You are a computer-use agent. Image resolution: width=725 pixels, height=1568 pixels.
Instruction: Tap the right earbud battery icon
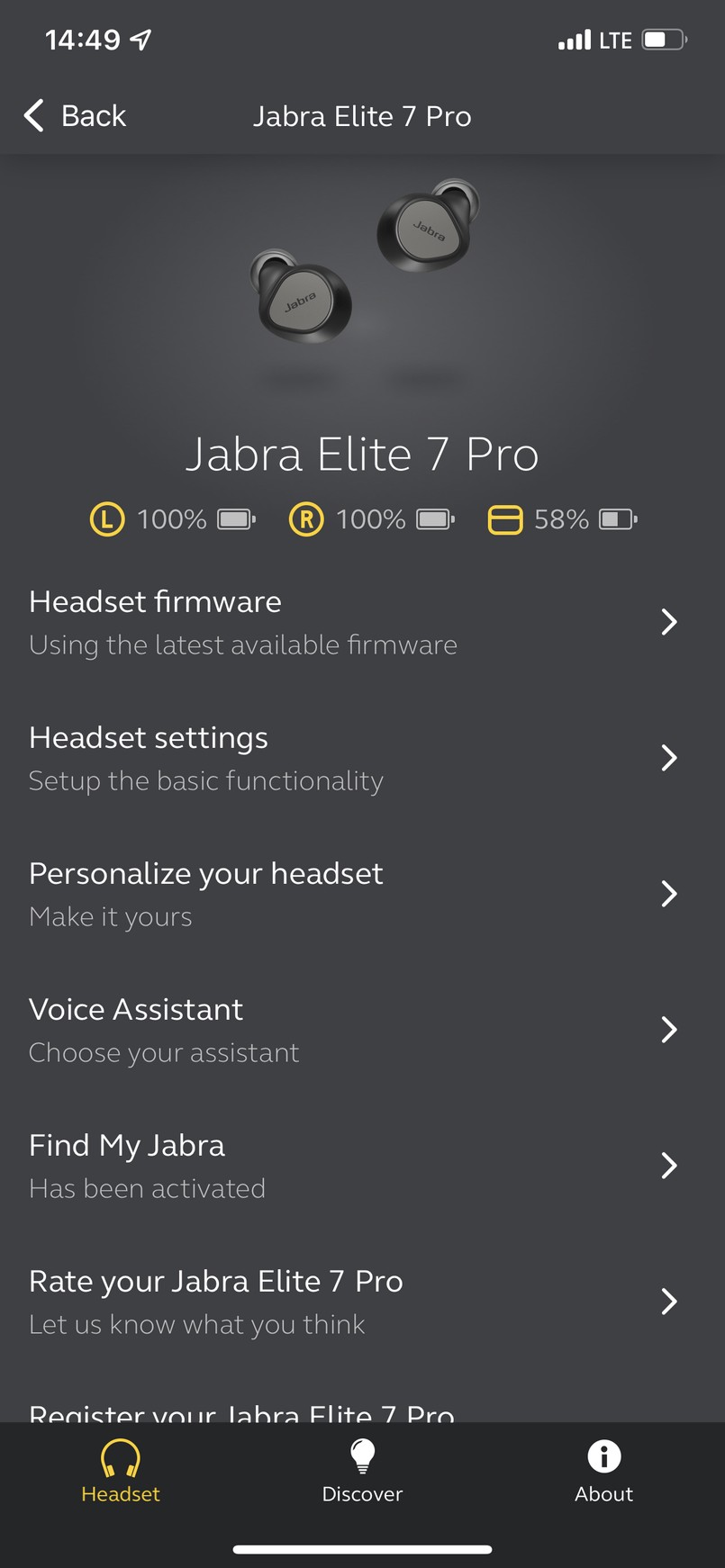point(432,519)
